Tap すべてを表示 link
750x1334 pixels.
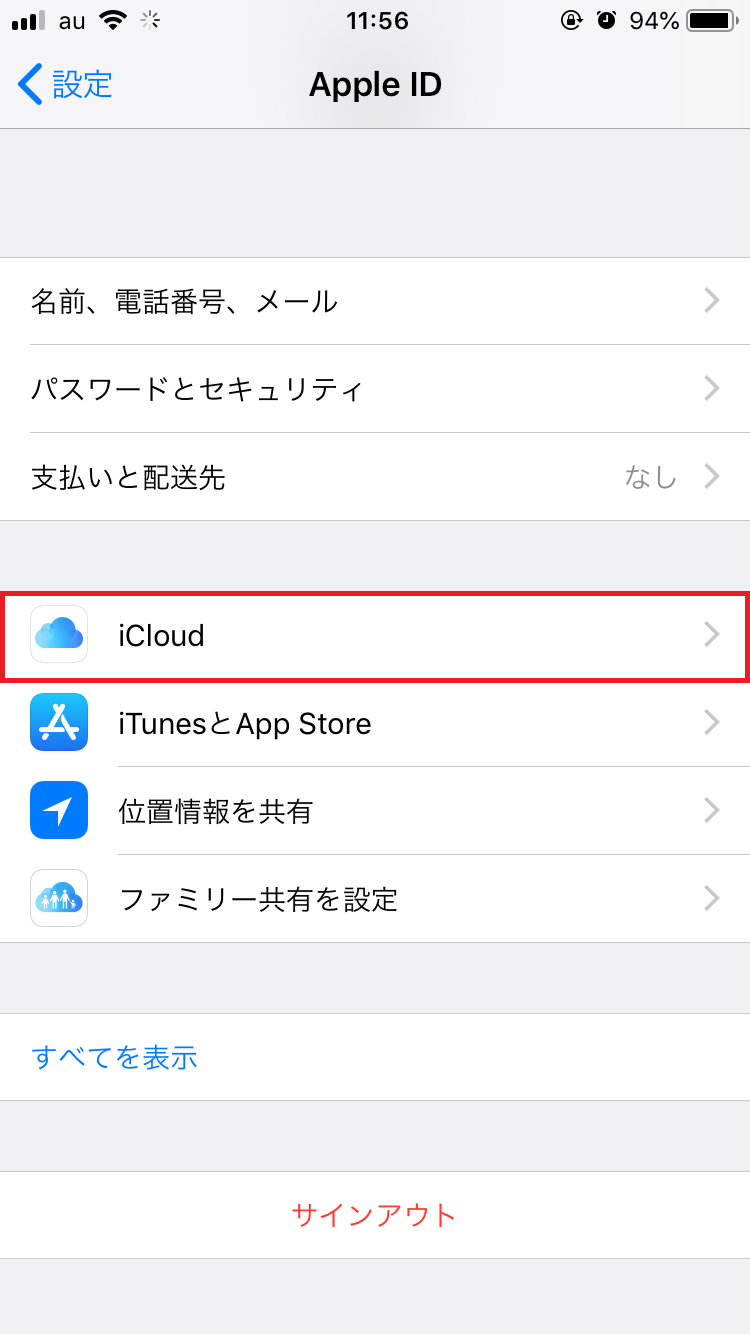115,1057
